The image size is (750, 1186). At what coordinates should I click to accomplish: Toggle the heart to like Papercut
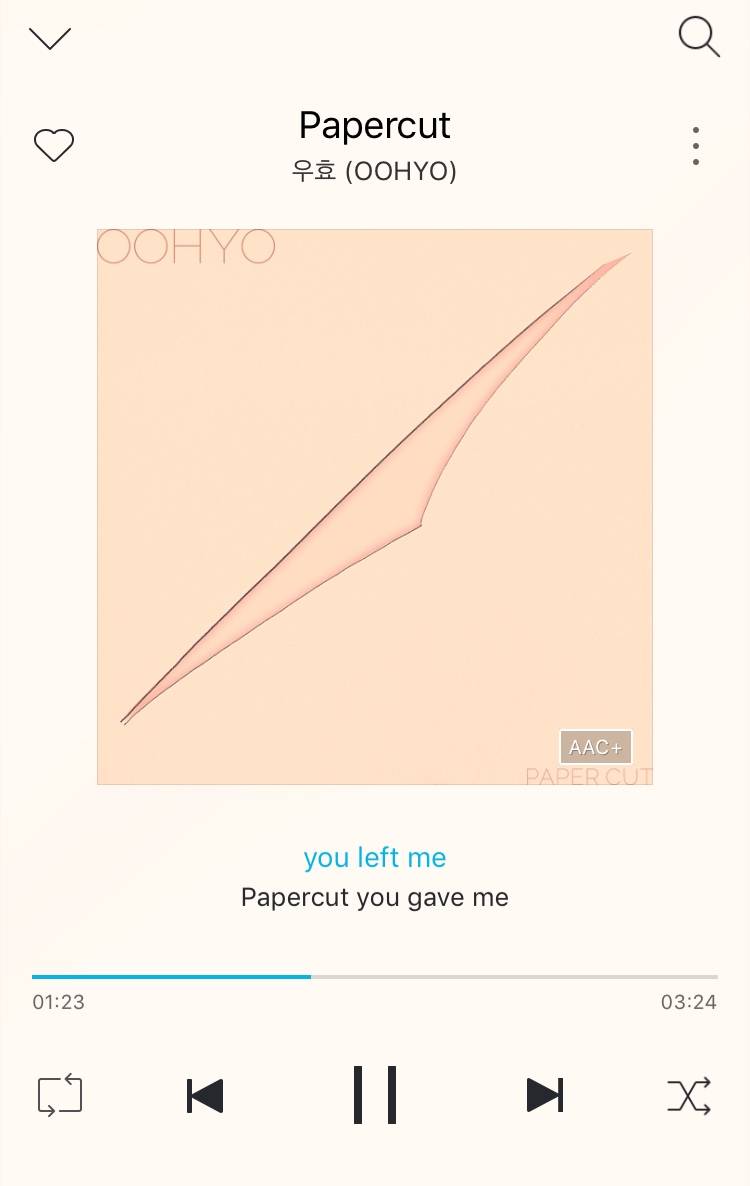click(54, 145)
